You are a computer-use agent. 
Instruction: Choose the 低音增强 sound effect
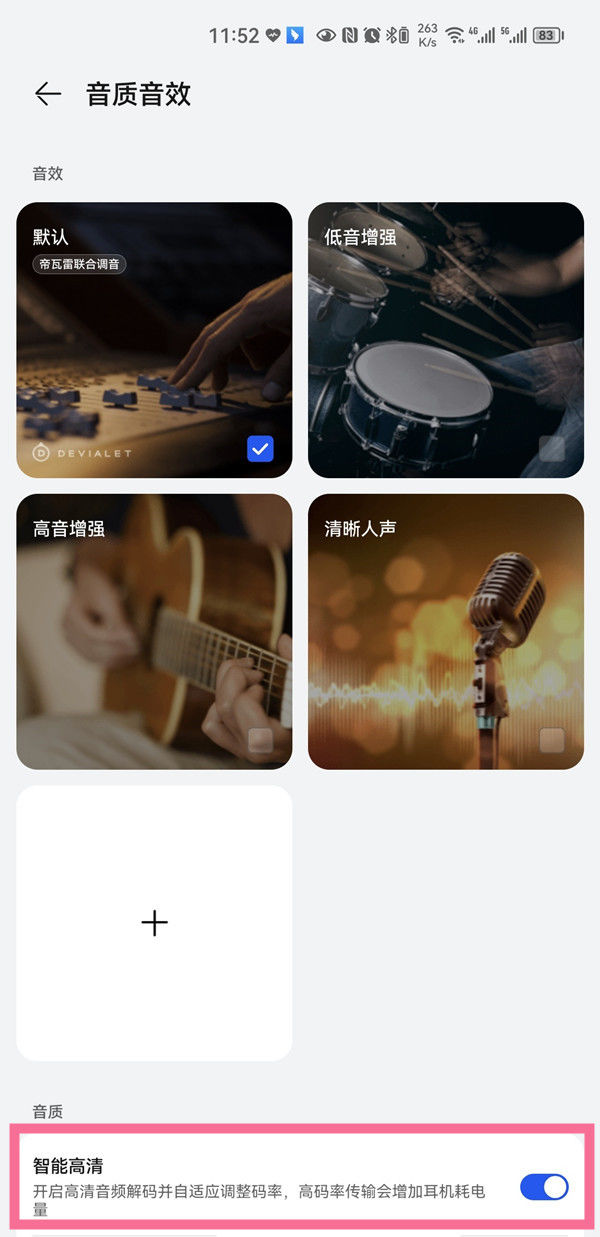tap(445, 340)
